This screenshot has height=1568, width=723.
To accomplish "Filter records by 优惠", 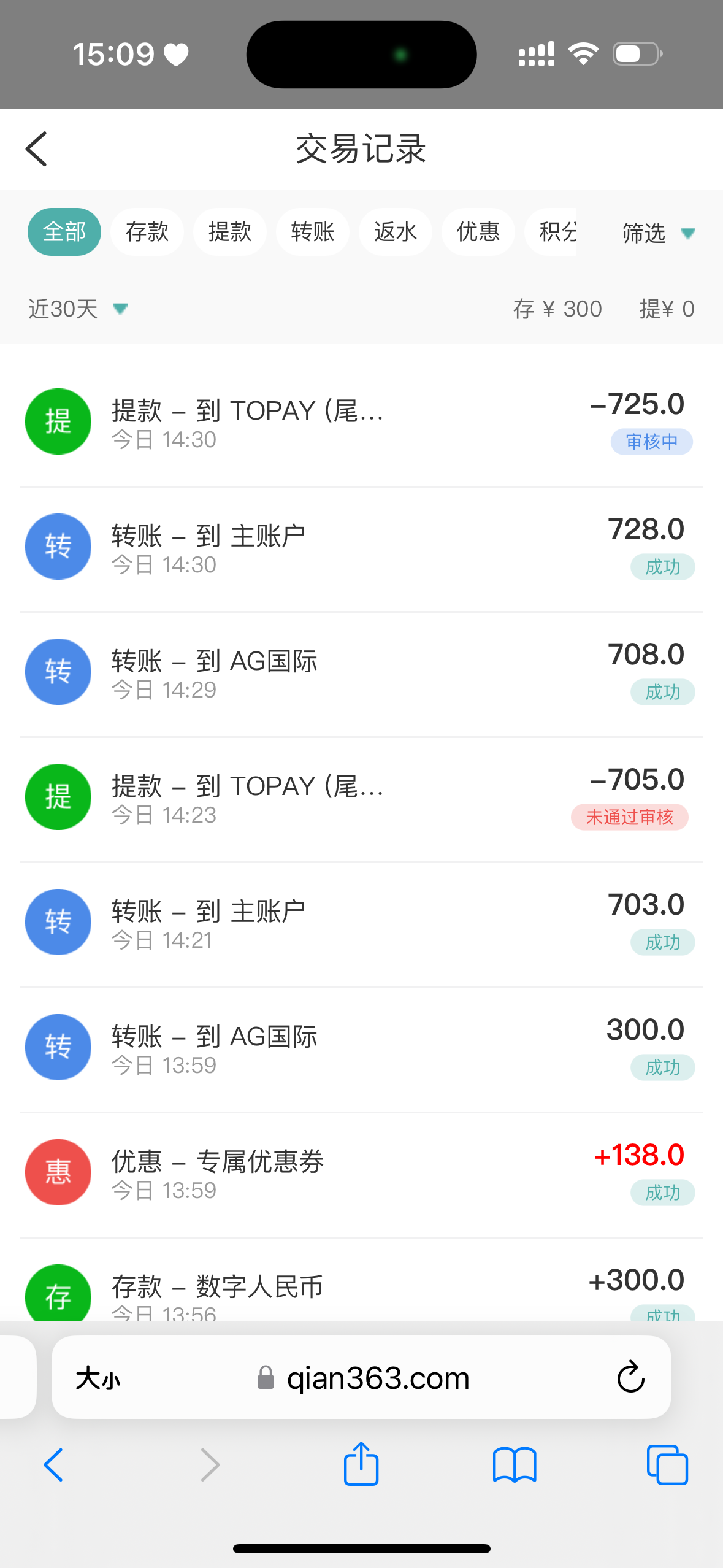I will point(478,232).
